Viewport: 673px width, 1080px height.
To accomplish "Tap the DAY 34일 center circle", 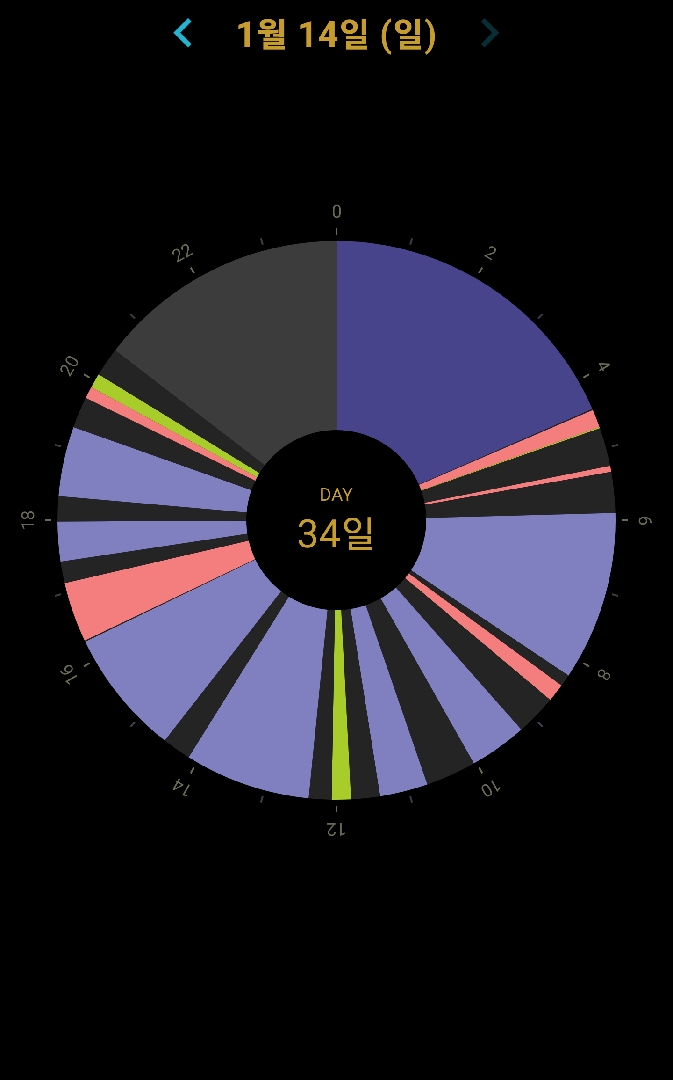I will (x=336, y=520).
